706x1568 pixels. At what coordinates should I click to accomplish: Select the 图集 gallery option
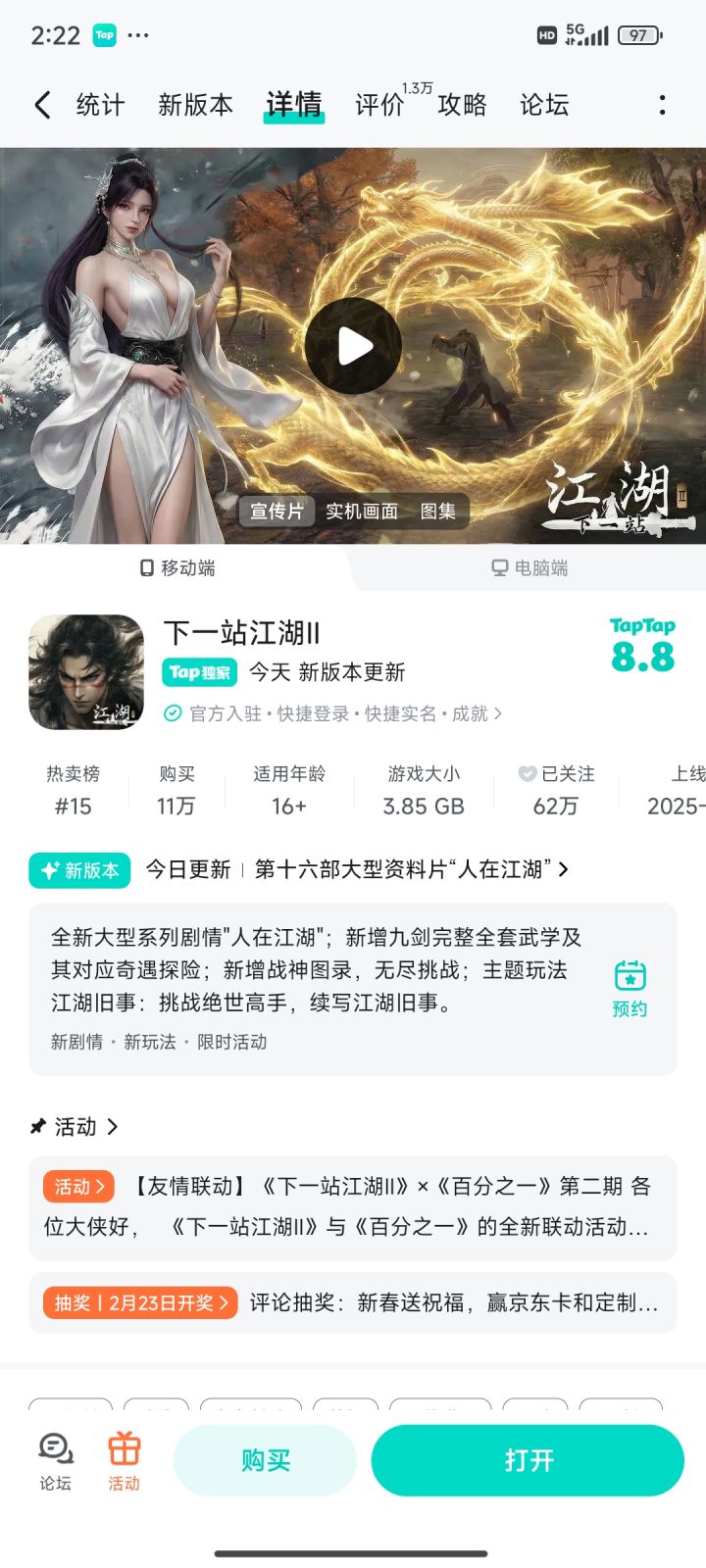click(439, 511)
